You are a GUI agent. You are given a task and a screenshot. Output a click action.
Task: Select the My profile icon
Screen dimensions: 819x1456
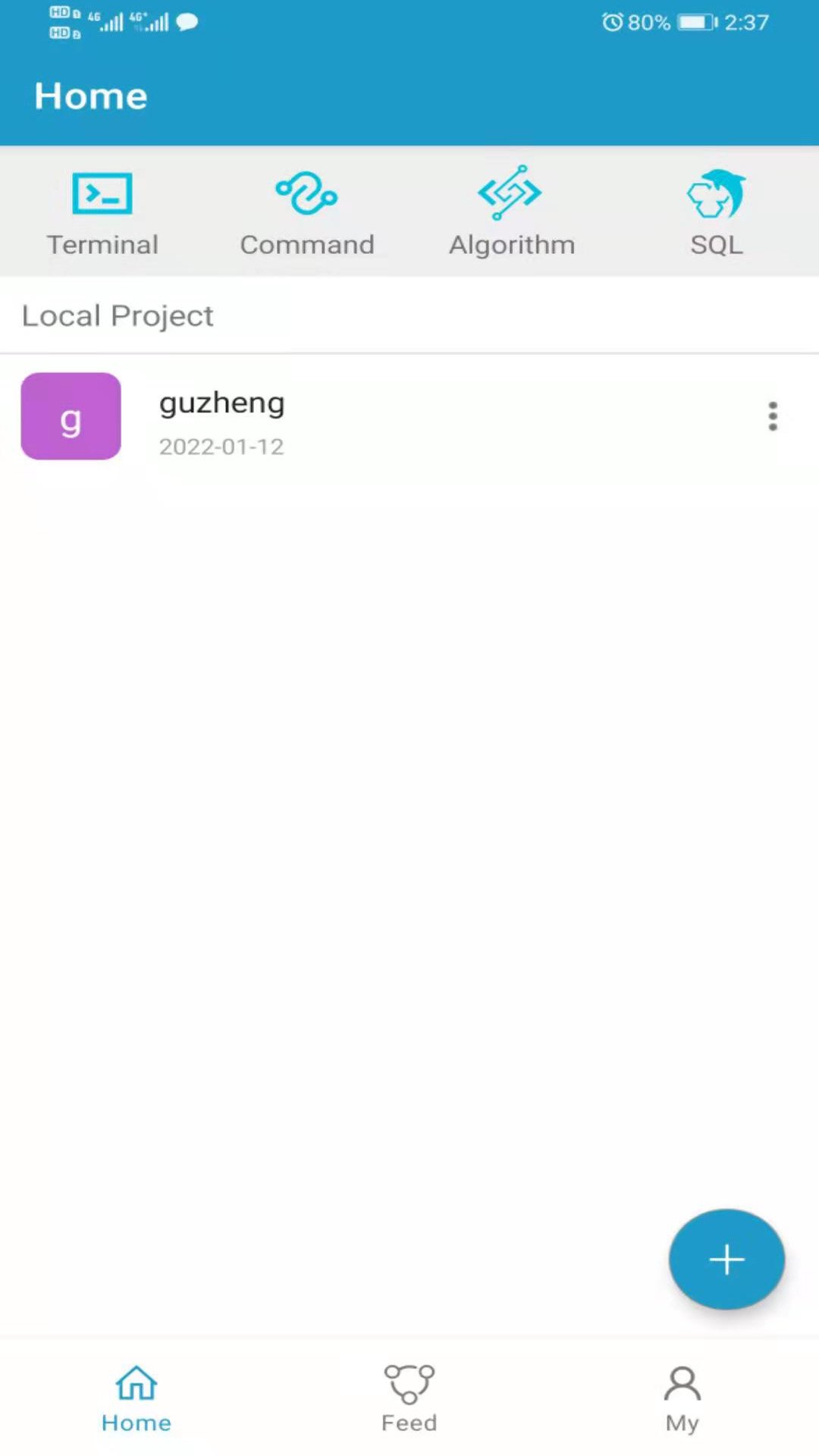coord(681,1395)
